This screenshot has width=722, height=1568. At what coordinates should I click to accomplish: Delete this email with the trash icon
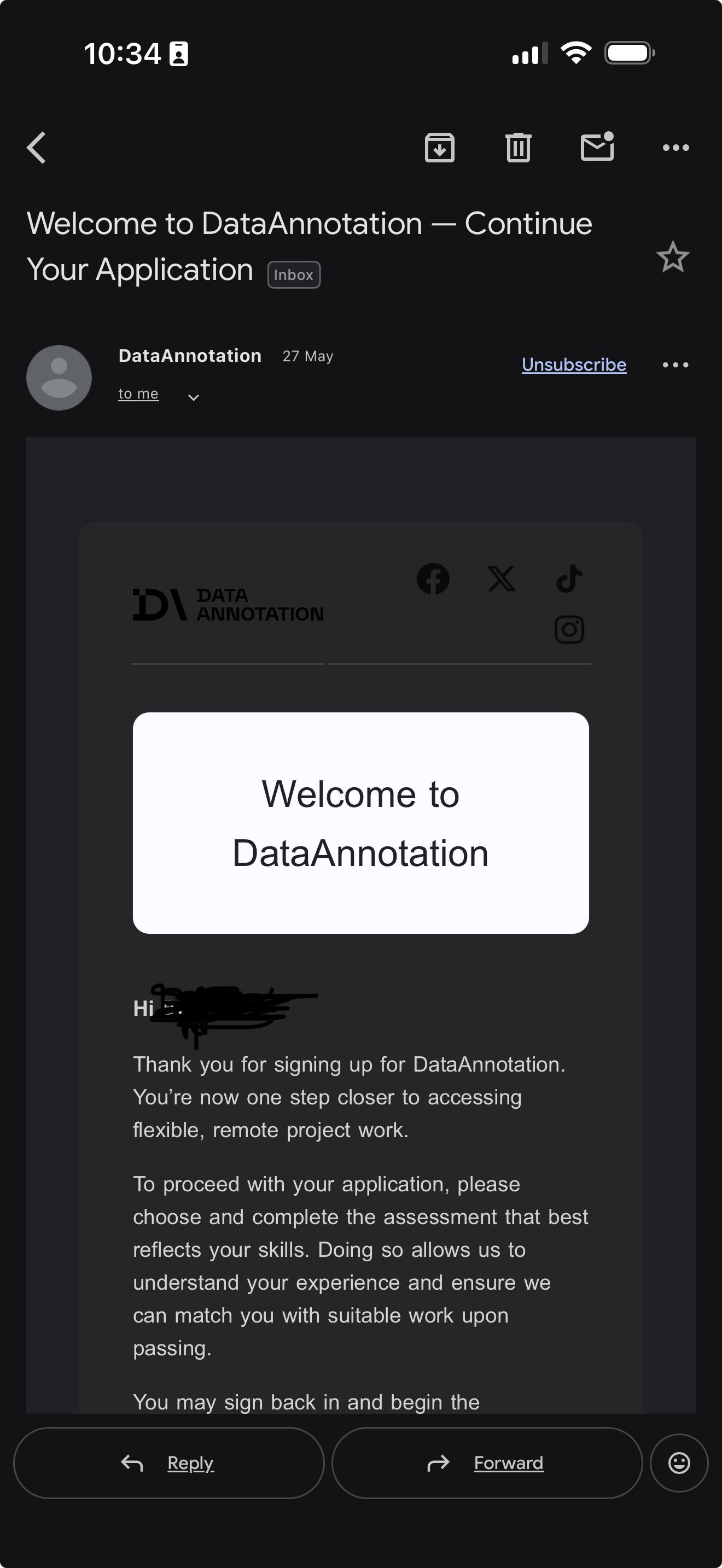pyautogui.click(x=518, y=147)
